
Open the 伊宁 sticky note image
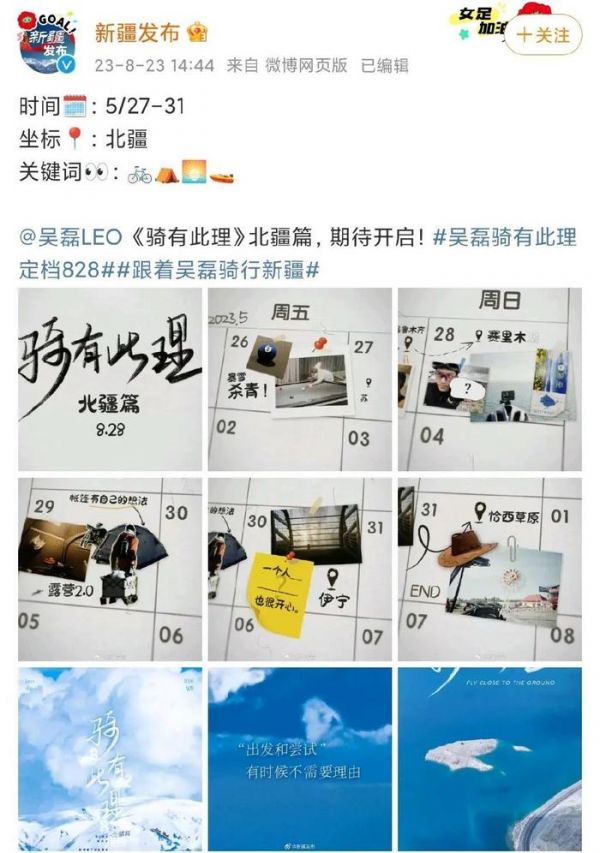[x=299, y=569]
